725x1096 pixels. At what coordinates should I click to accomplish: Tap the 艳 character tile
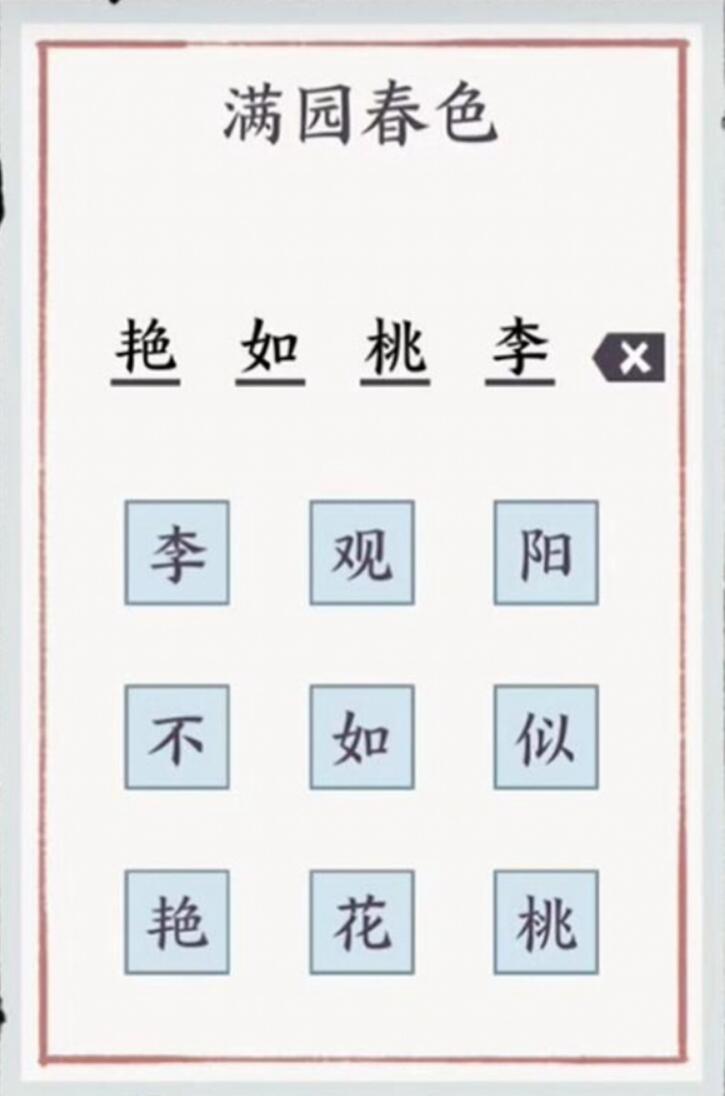pos(177,922)
